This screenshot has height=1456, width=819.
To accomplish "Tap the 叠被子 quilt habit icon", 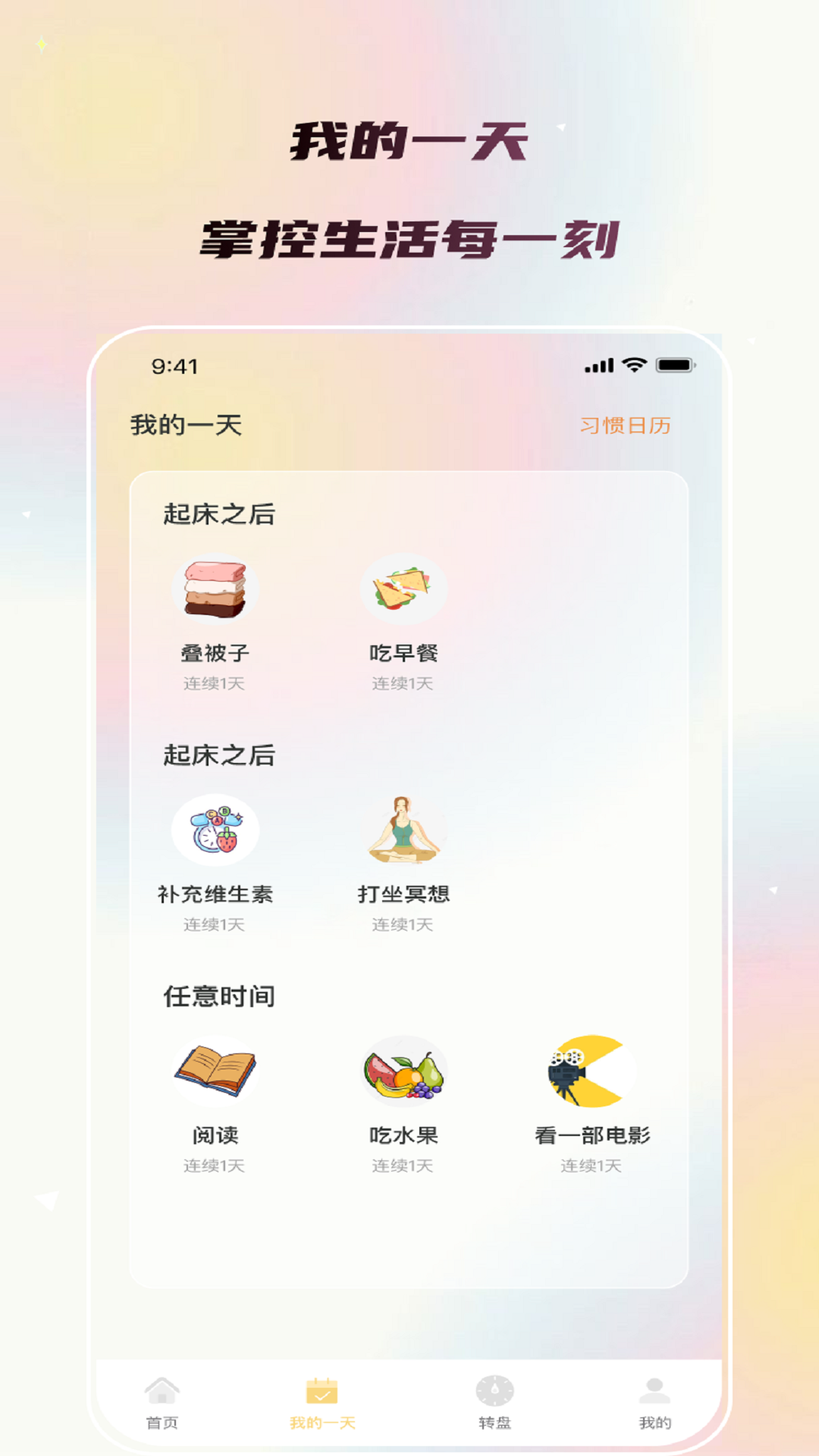I will click(215, 590).
